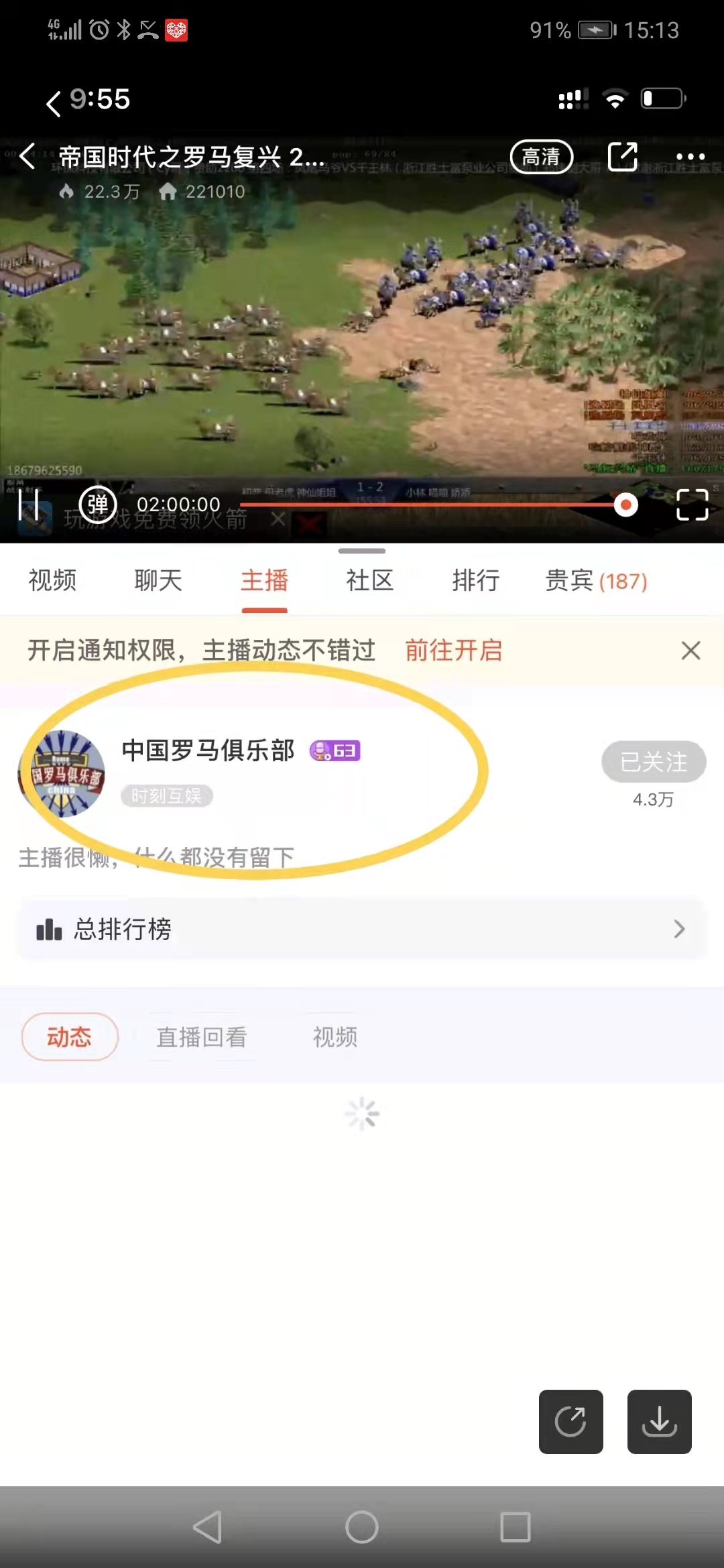Viewport: 724px width, 1568px height.
Task: Open the three-dot overflow menu
Action: pos(690,157)
